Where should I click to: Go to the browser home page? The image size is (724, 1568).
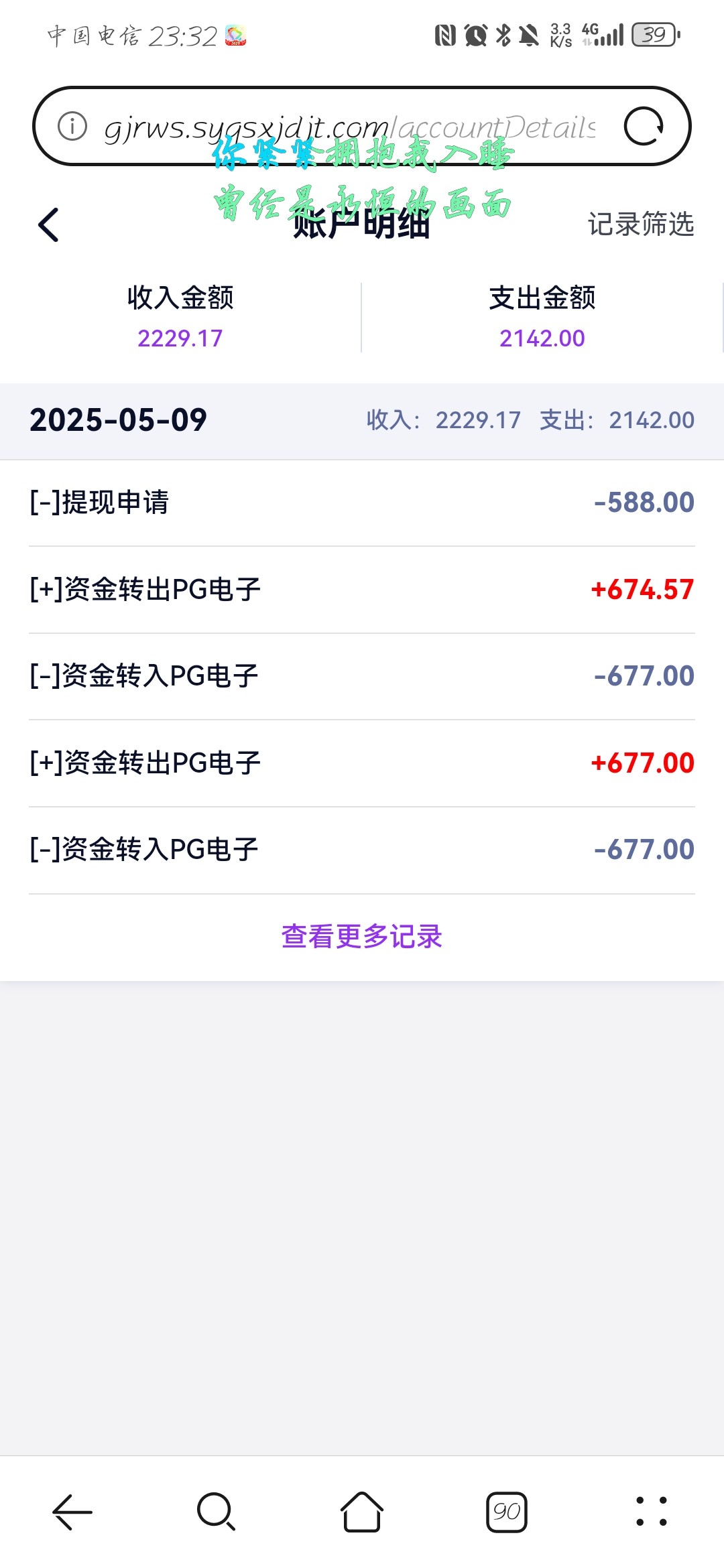[362, 1512]
